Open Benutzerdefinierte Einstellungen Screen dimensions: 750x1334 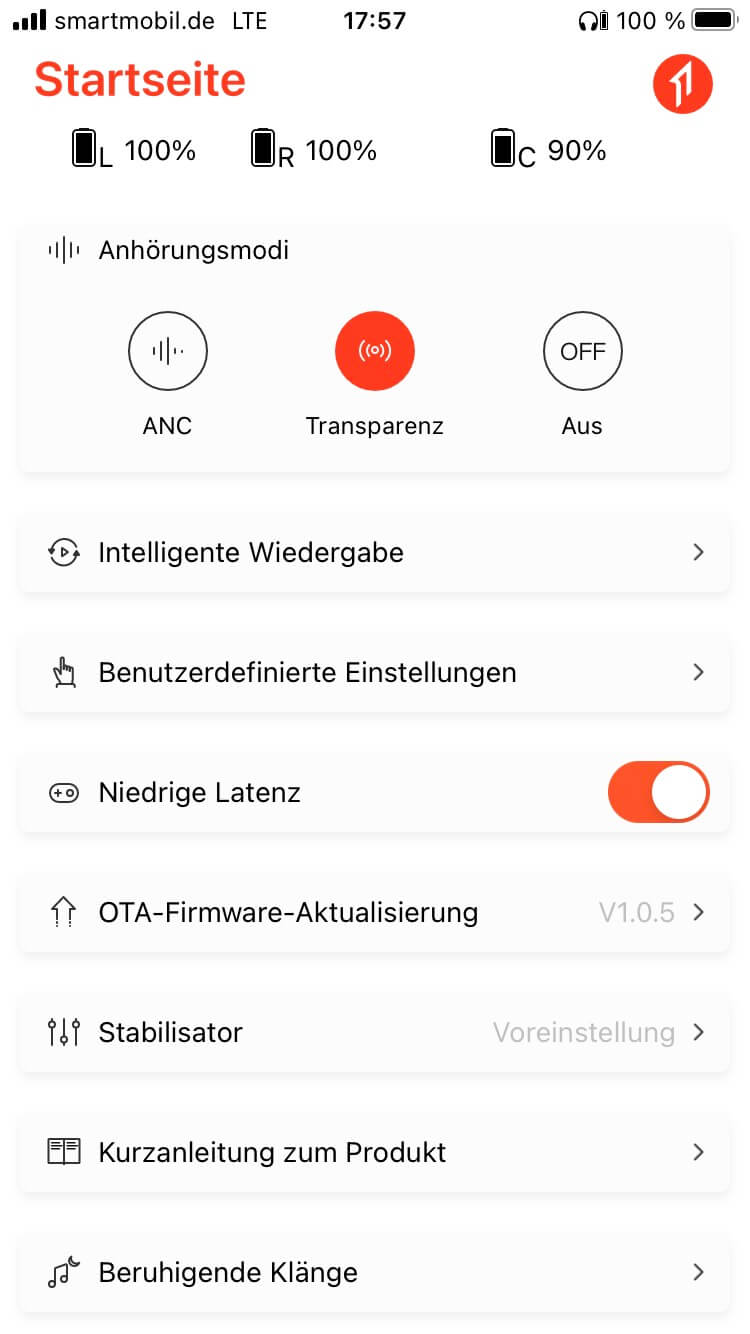coord(374,672)
